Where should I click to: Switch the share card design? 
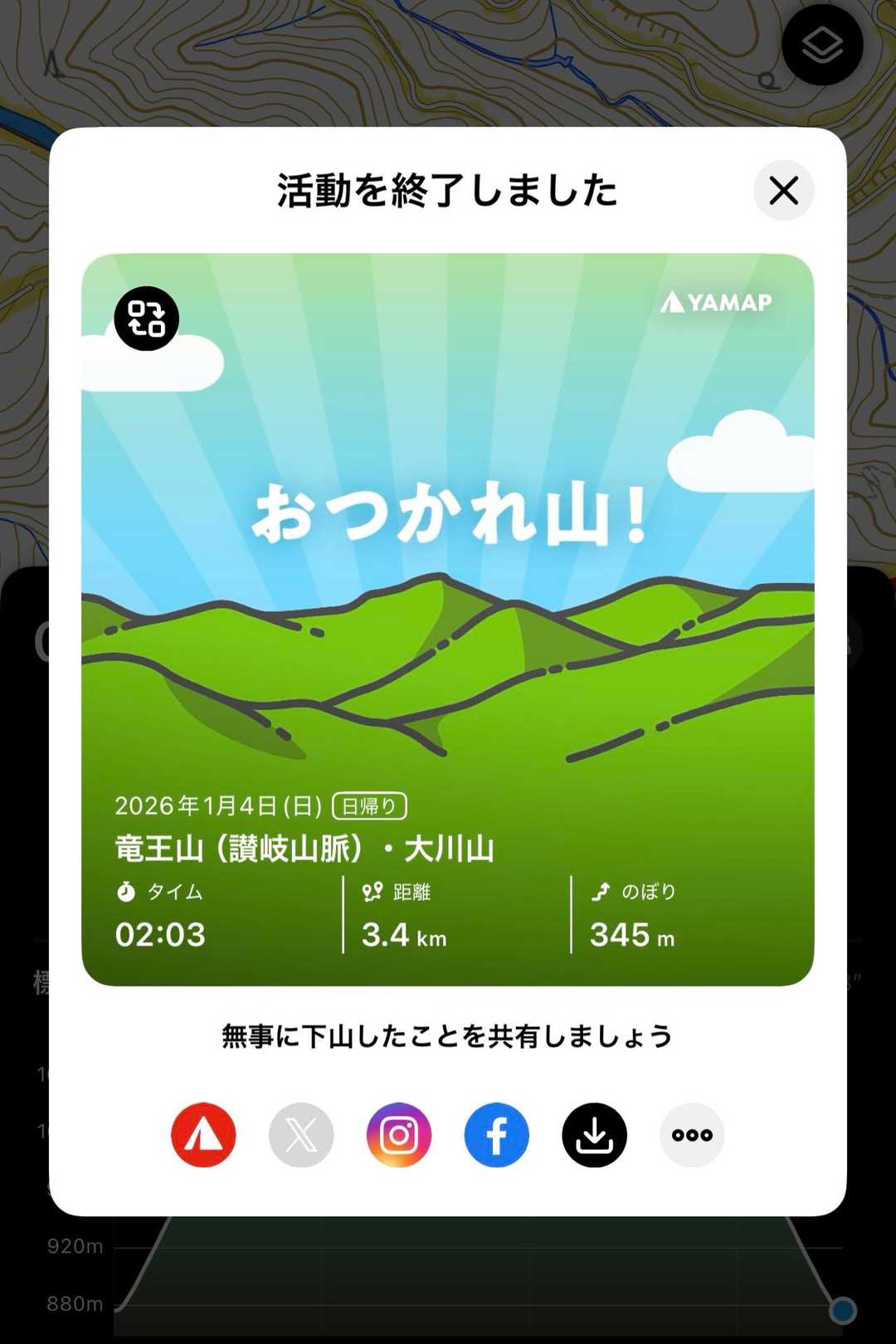click(x=147, y=319)
